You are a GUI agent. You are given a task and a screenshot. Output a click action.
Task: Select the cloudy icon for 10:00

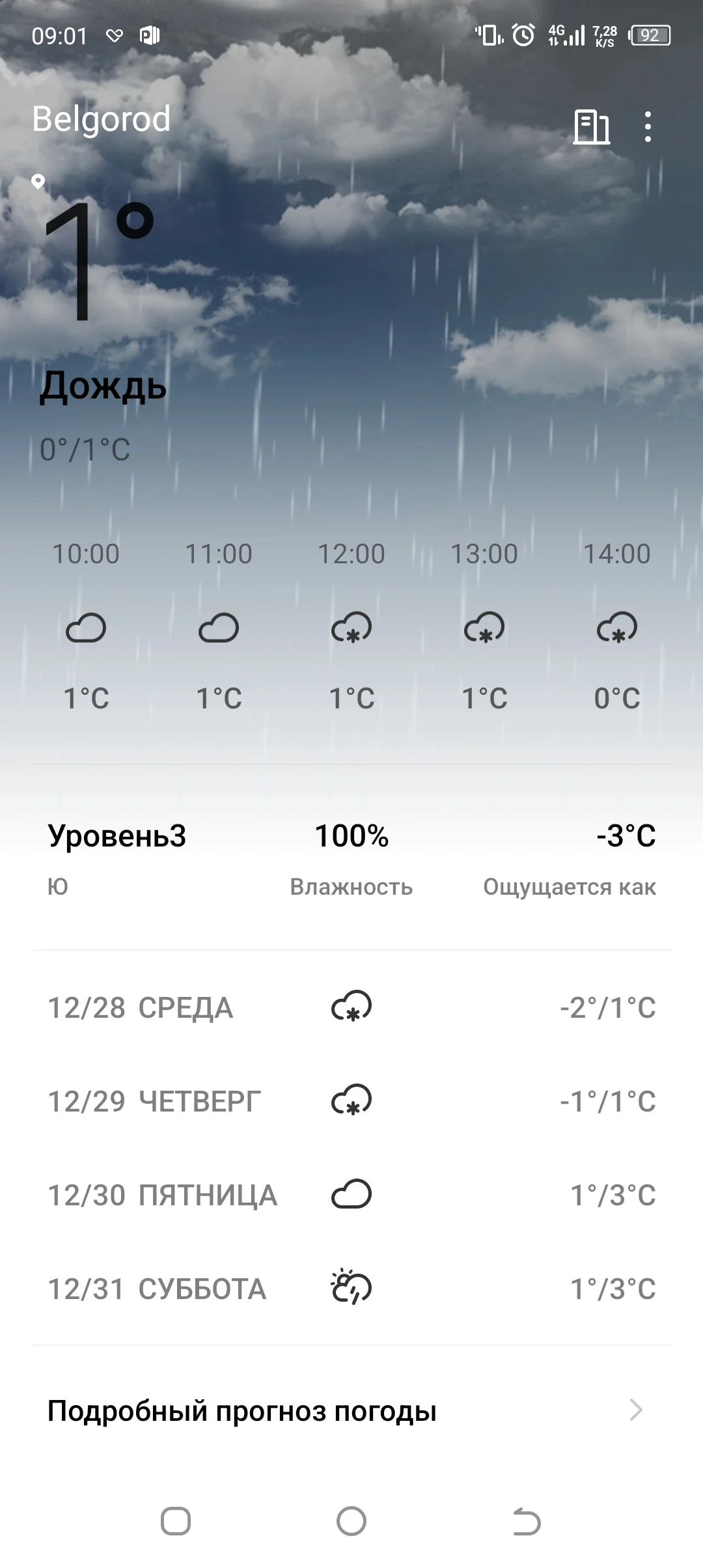85,627
